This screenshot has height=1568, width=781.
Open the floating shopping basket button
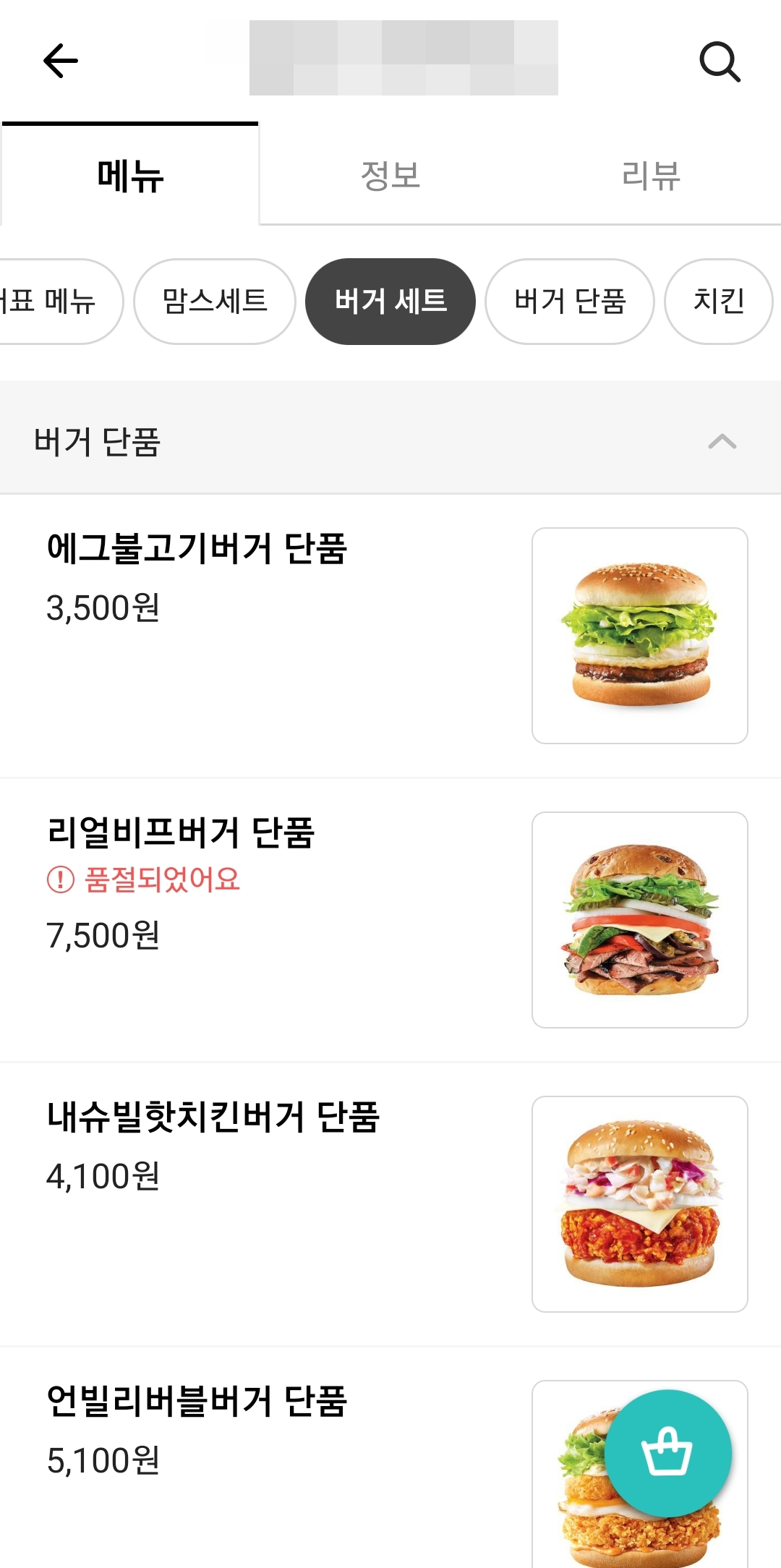[x=667, y=1453]
